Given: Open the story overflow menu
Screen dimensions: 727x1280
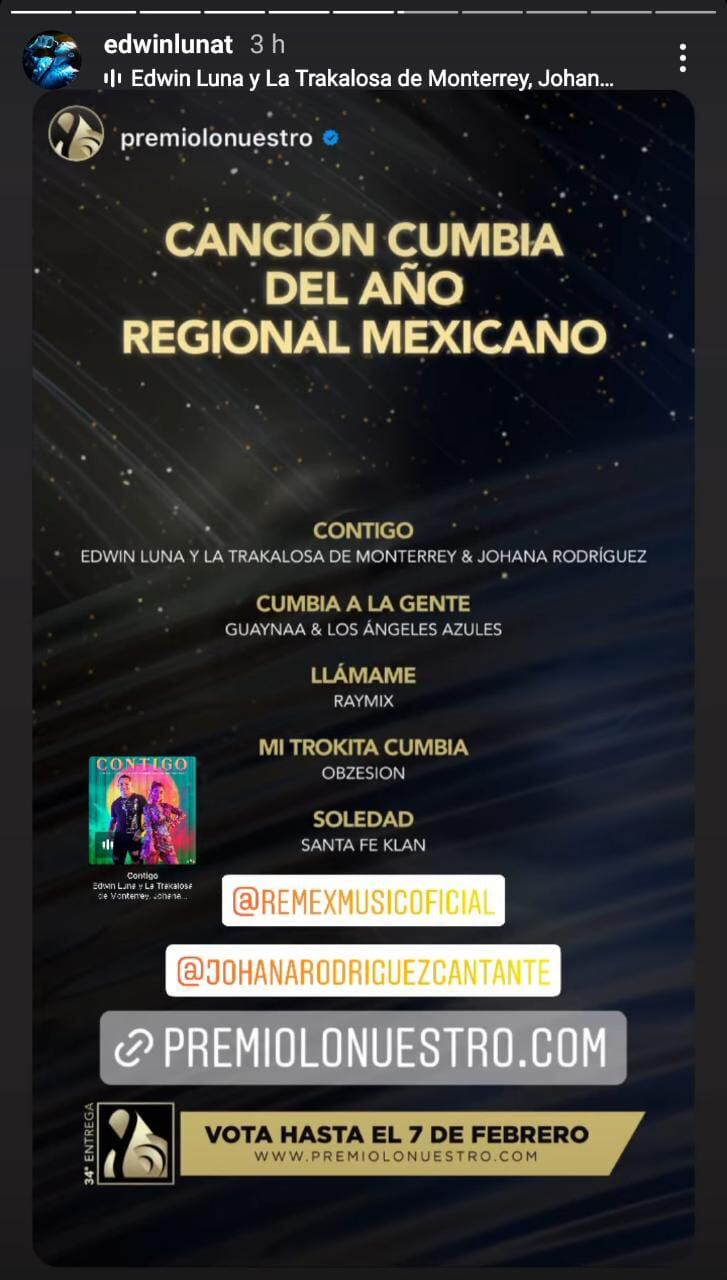Looking at the screenshot, I should (682, 58).
